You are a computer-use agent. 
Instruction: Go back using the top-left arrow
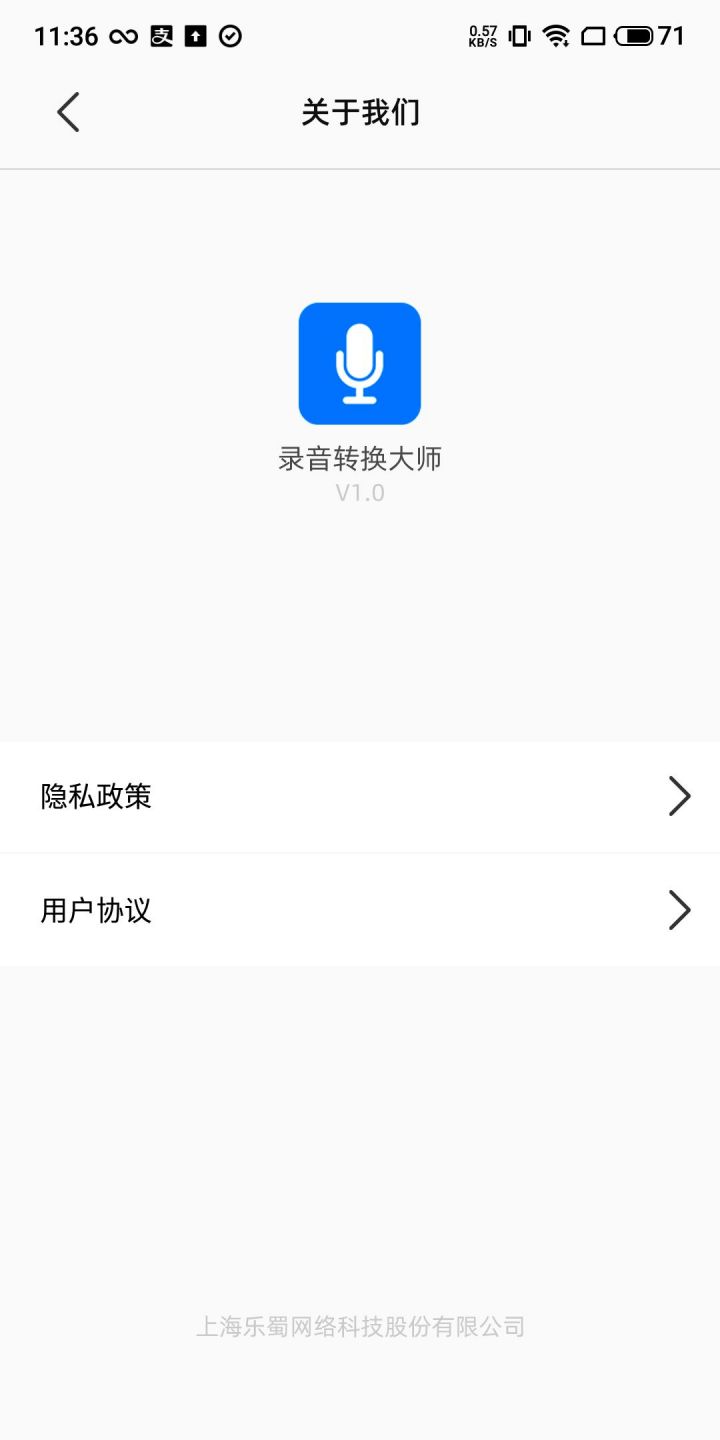point(68,112)
